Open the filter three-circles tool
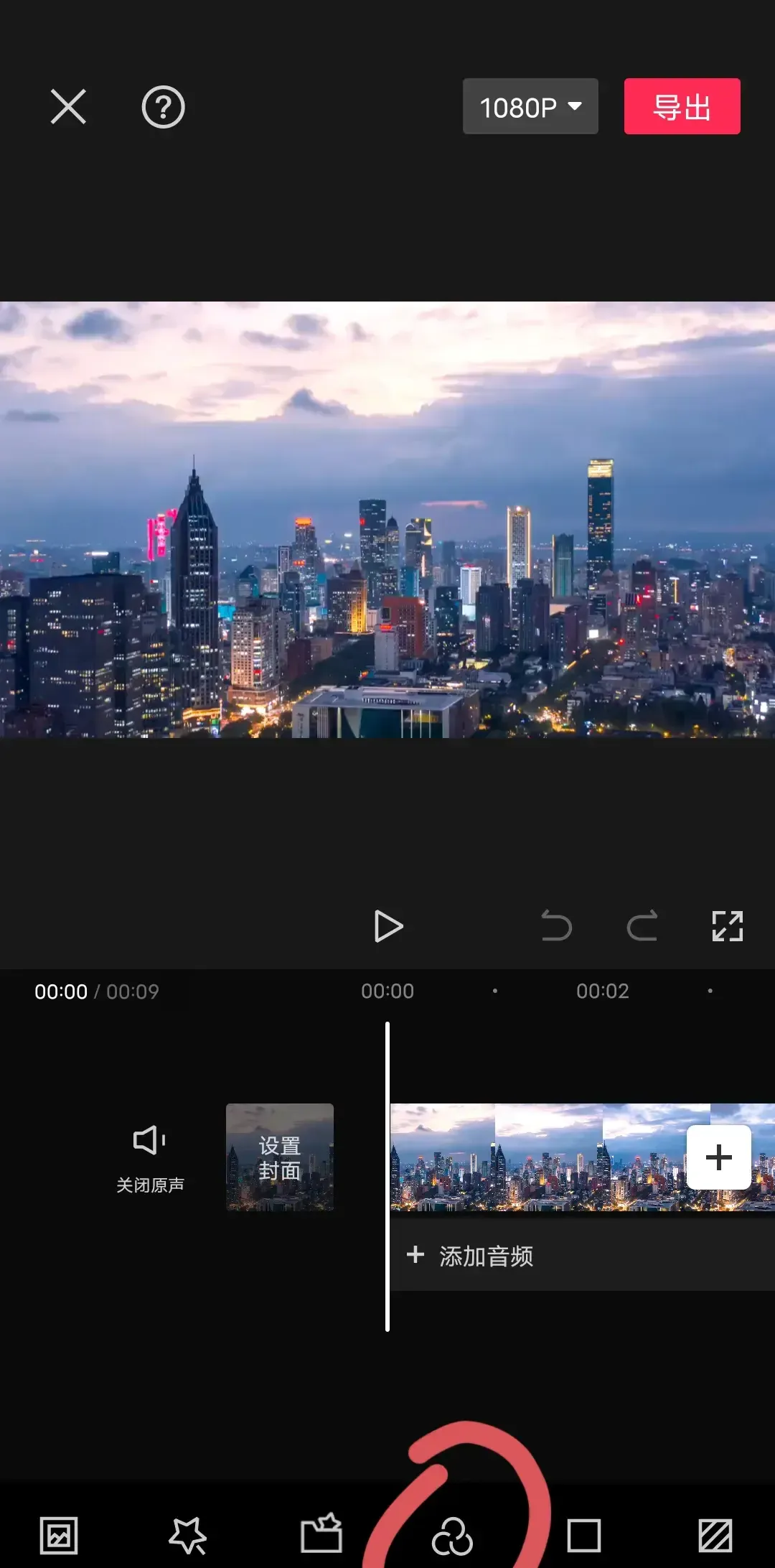 coord(452,1536)
